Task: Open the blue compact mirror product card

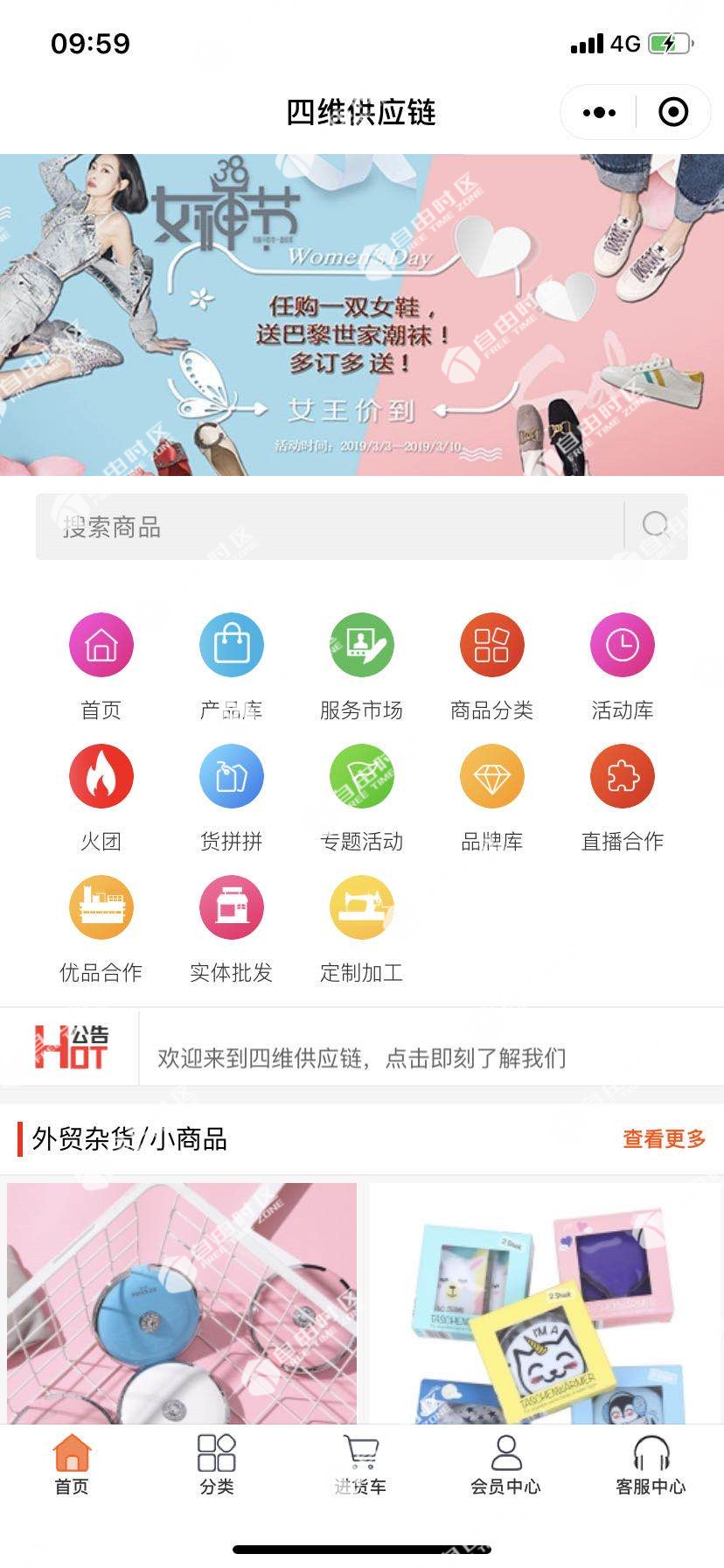Action: [x=182, y=1302]
